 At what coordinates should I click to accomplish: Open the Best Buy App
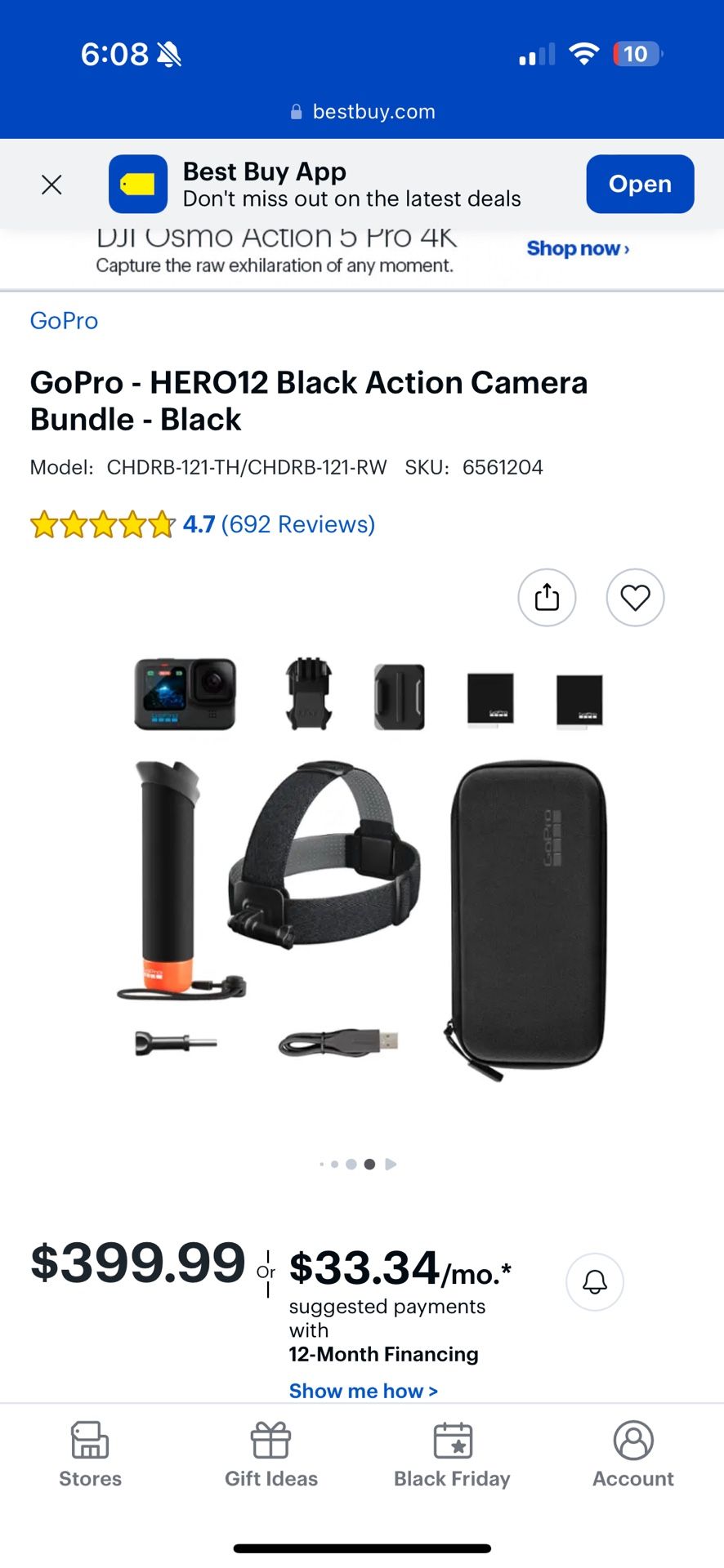pyautogui.click(x=640, y=184)
